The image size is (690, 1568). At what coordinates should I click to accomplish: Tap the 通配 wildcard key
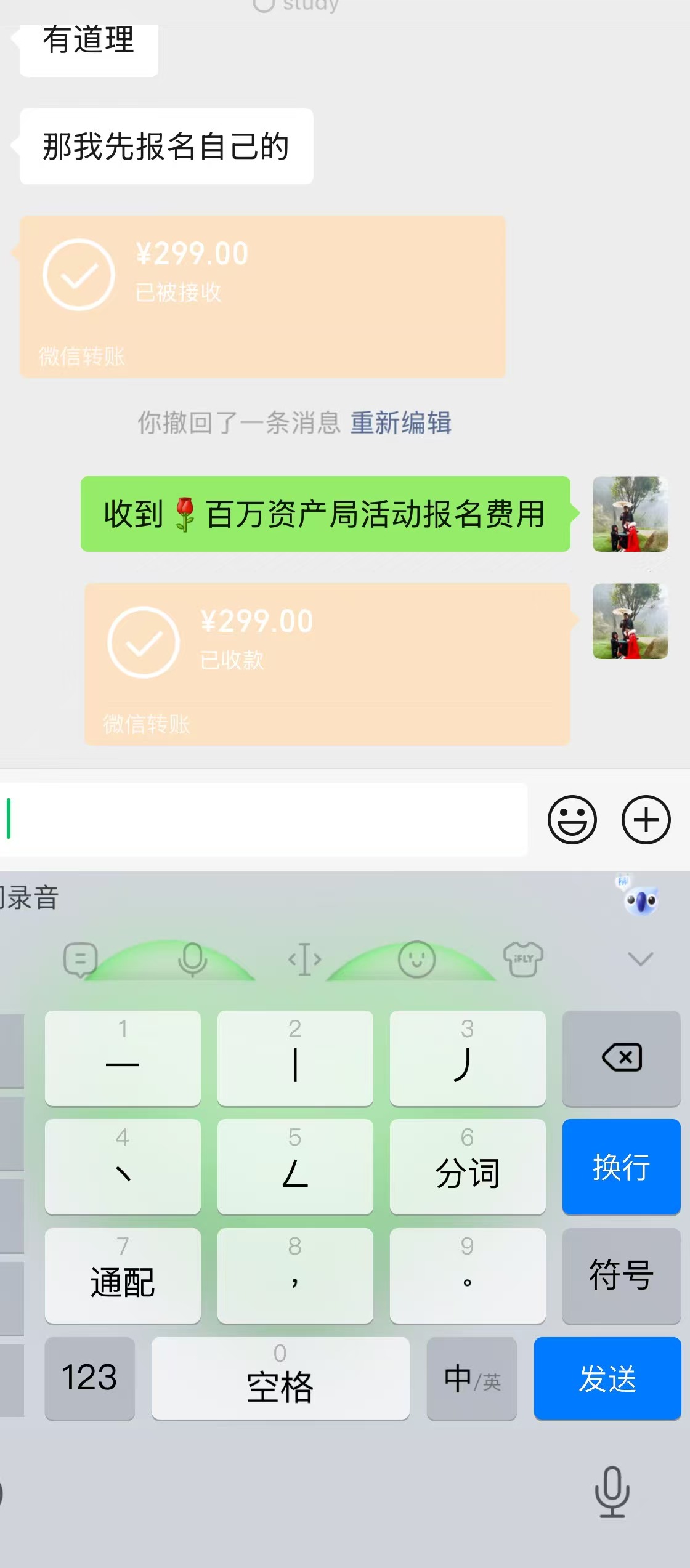[x=123, y=1275]
